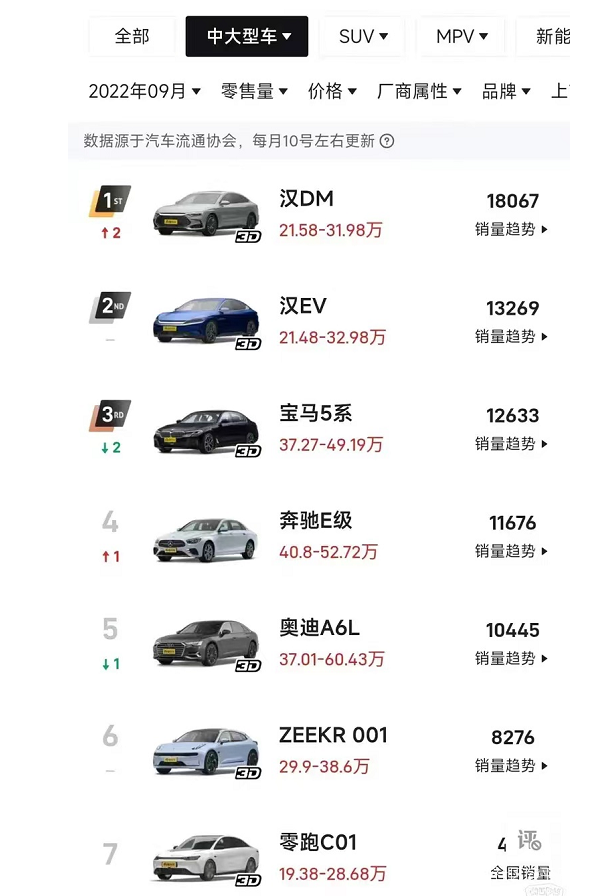Open the 奔驰E级 car entry
Image resolution: width=615 pixels, height=896 pixels.
tap(316, 521)
